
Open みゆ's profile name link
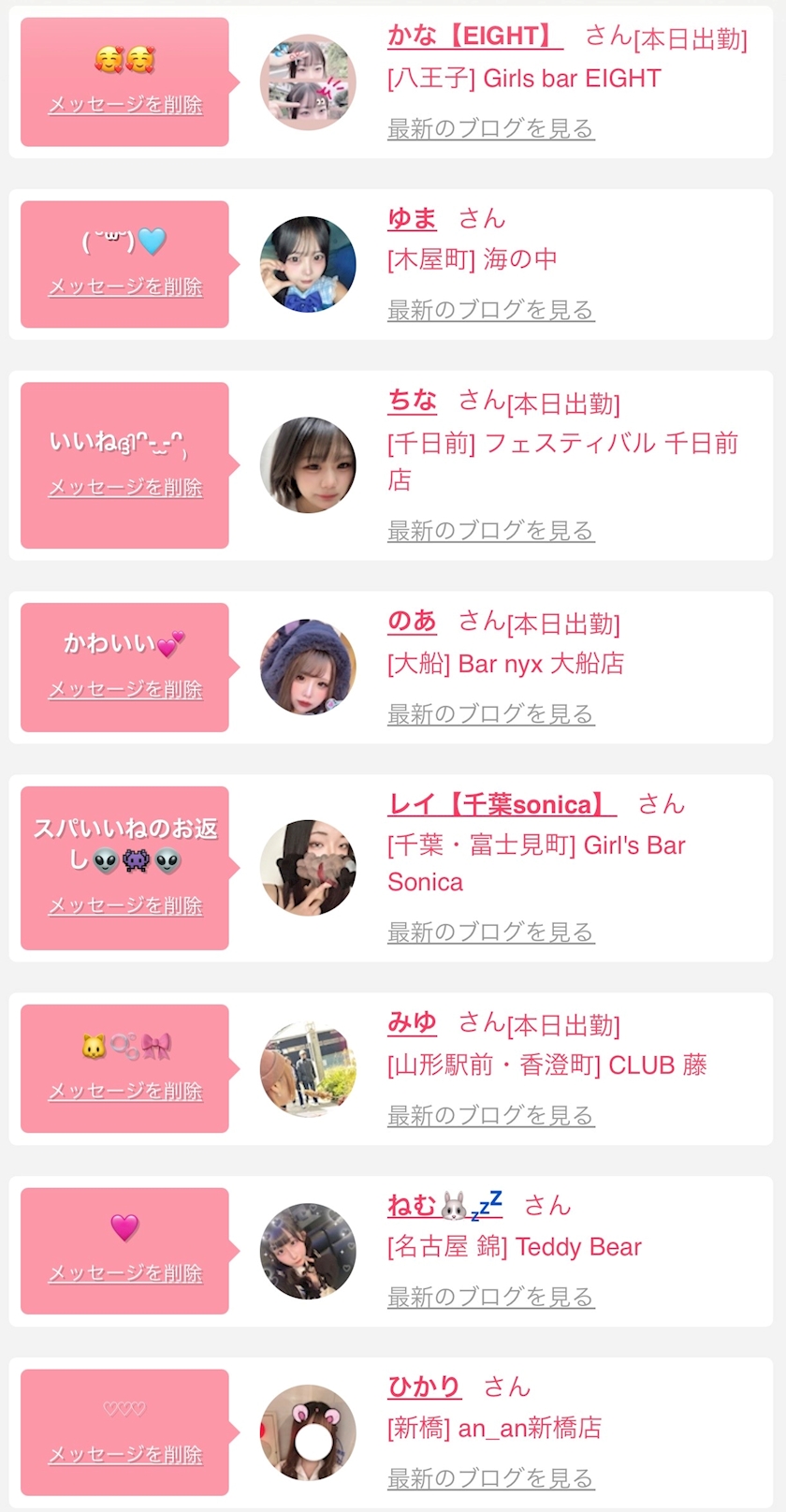pyautogui.click(x=413, y=1023)
